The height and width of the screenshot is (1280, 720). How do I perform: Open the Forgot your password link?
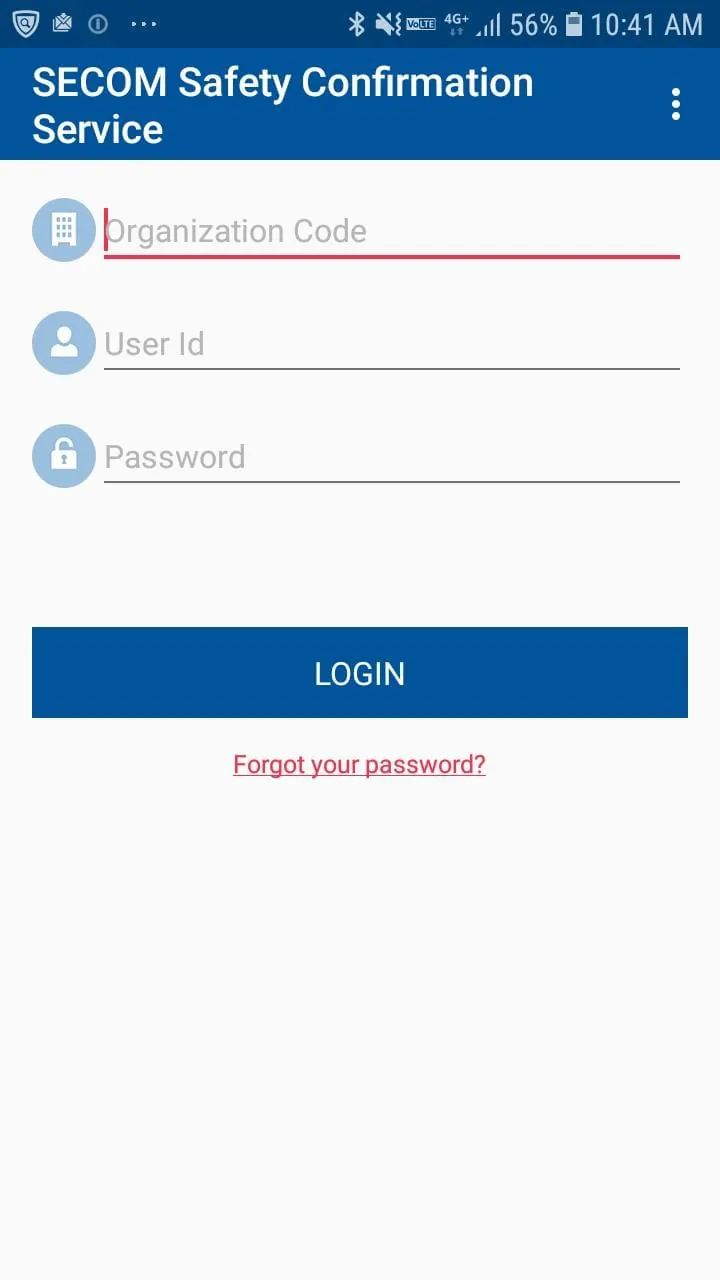(359, 763)
